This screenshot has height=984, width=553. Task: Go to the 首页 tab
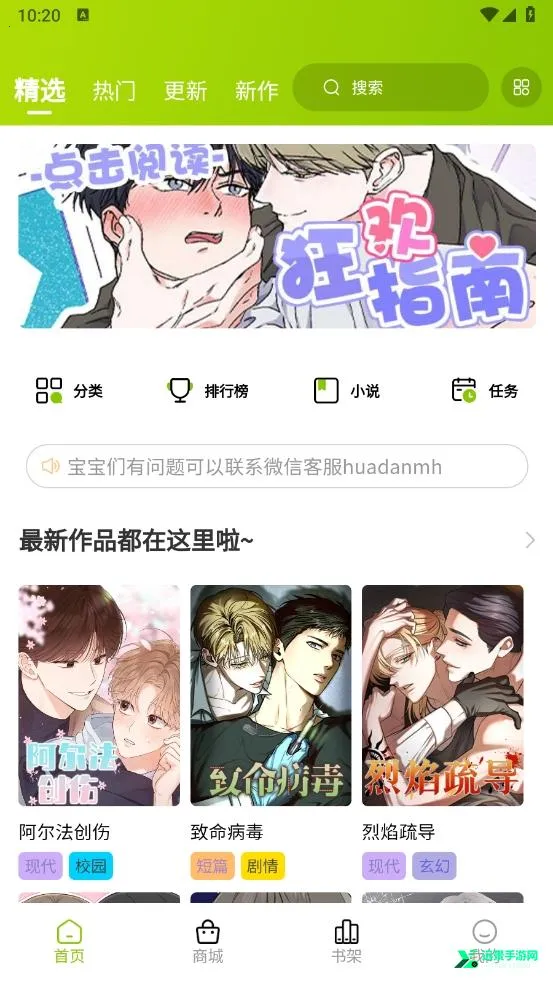coord(69,942)
